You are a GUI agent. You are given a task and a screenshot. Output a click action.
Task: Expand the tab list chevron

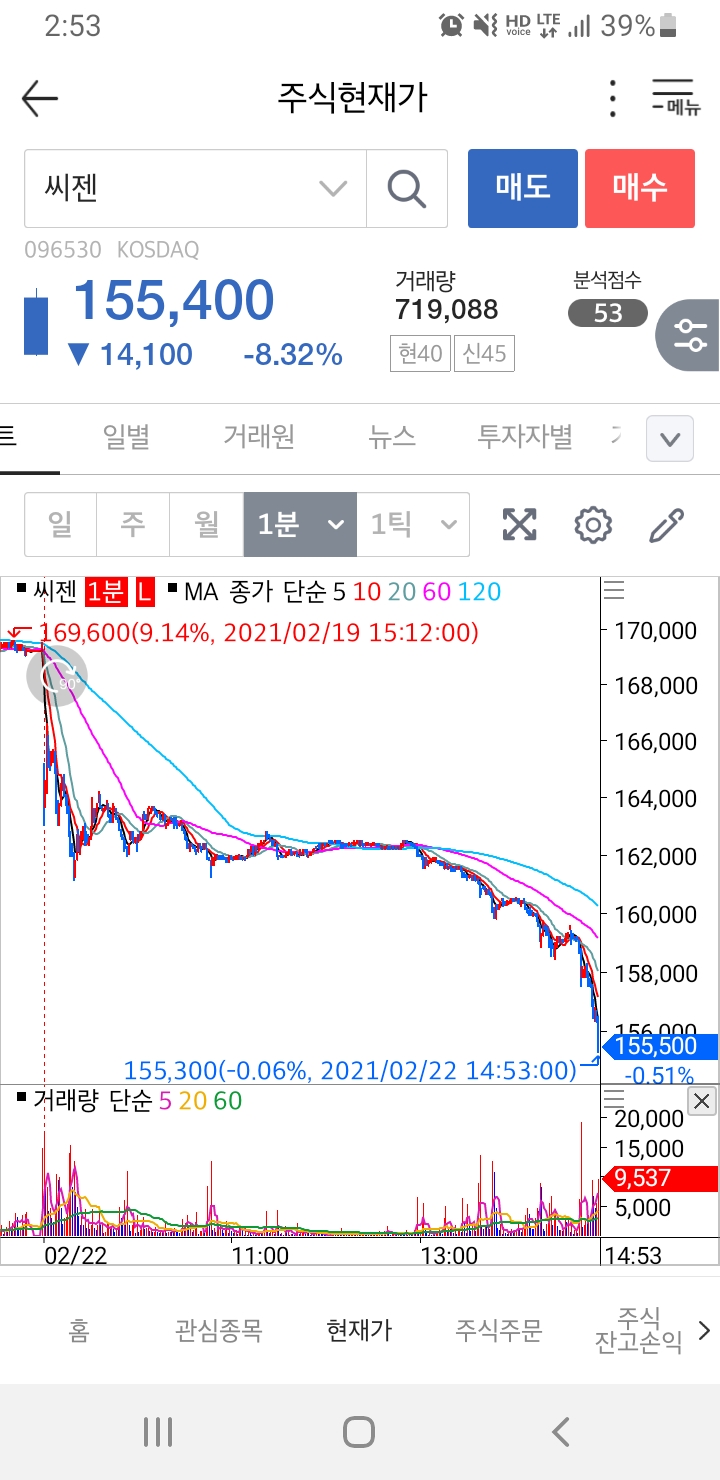pos(670,438)
